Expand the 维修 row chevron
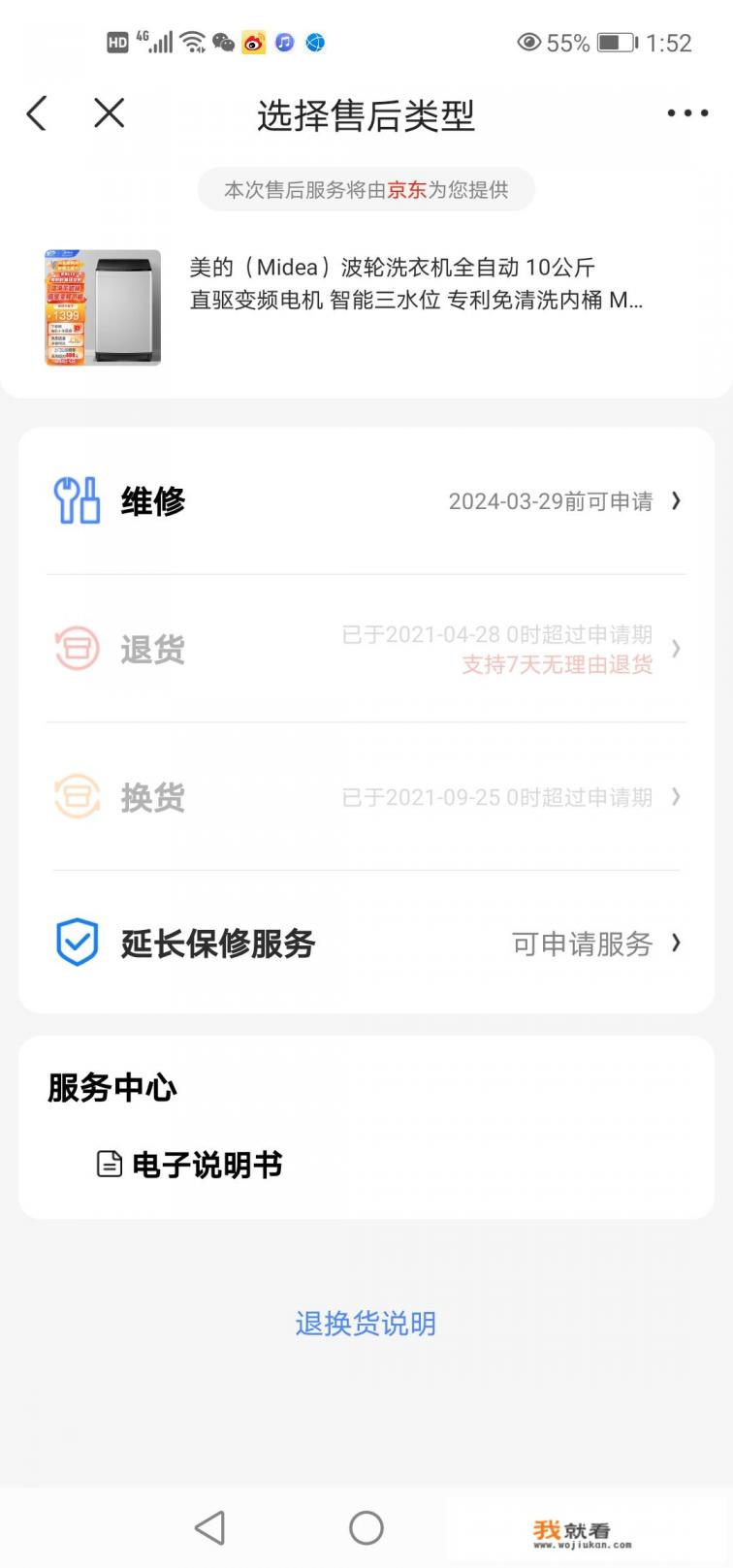The image size is (733, 1568). point(677,500)
